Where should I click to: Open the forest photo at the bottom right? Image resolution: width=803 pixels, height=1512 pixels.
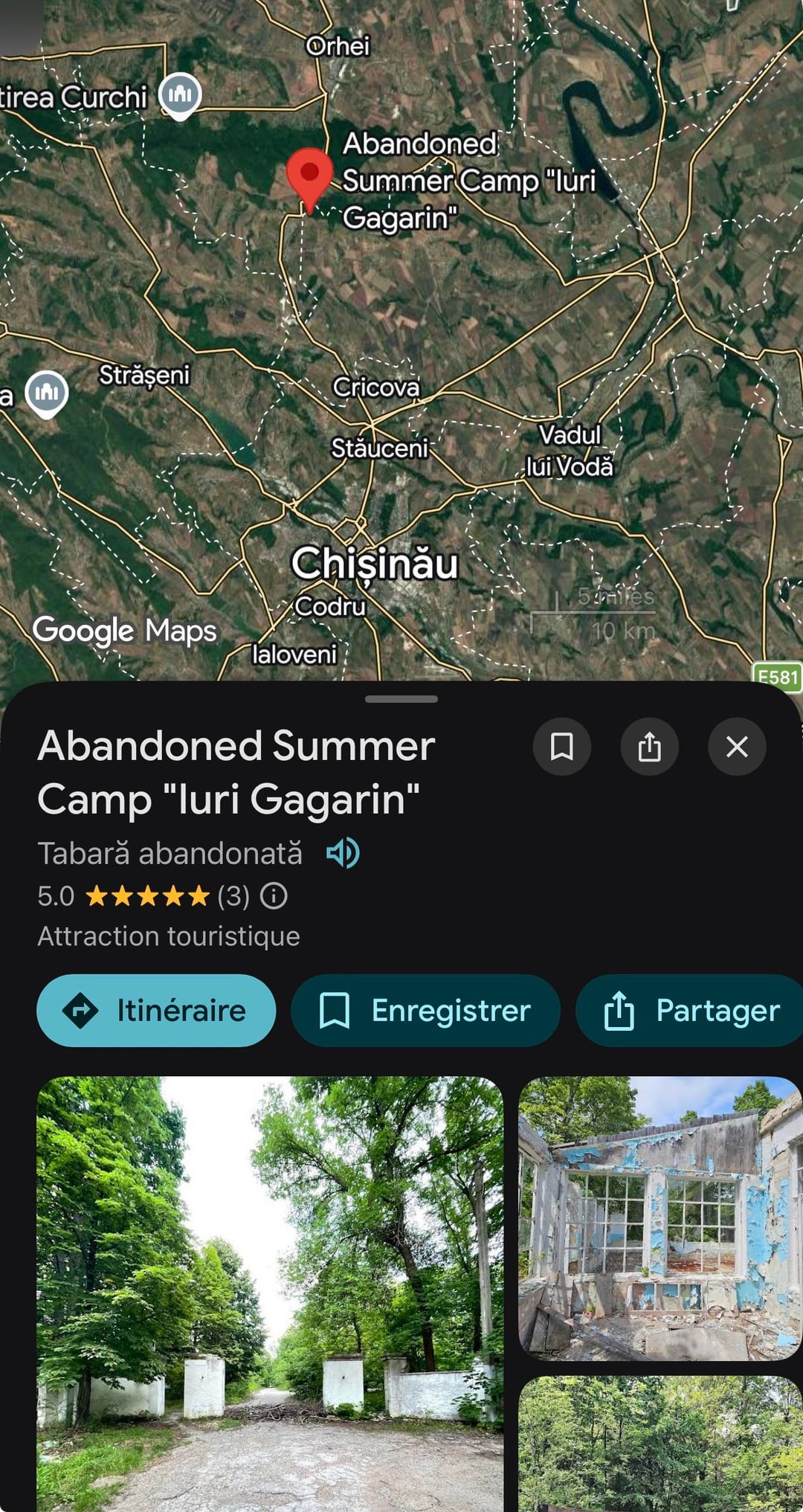pyautogui.click(x=660, y=1444)
